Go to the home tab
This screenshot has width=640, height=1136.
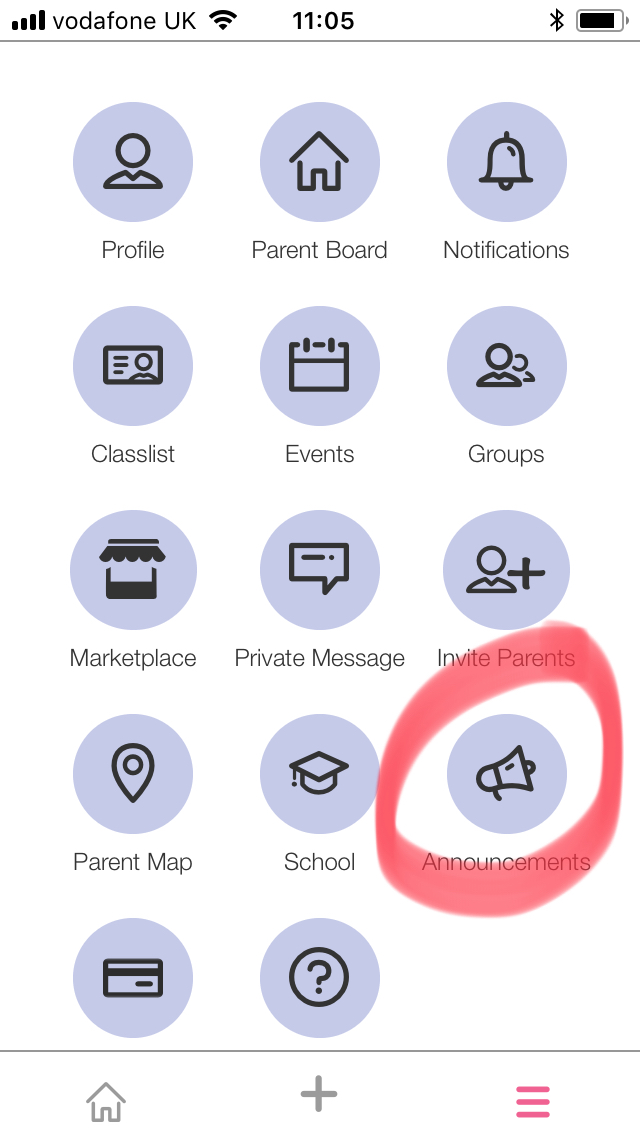(106, 1102)
